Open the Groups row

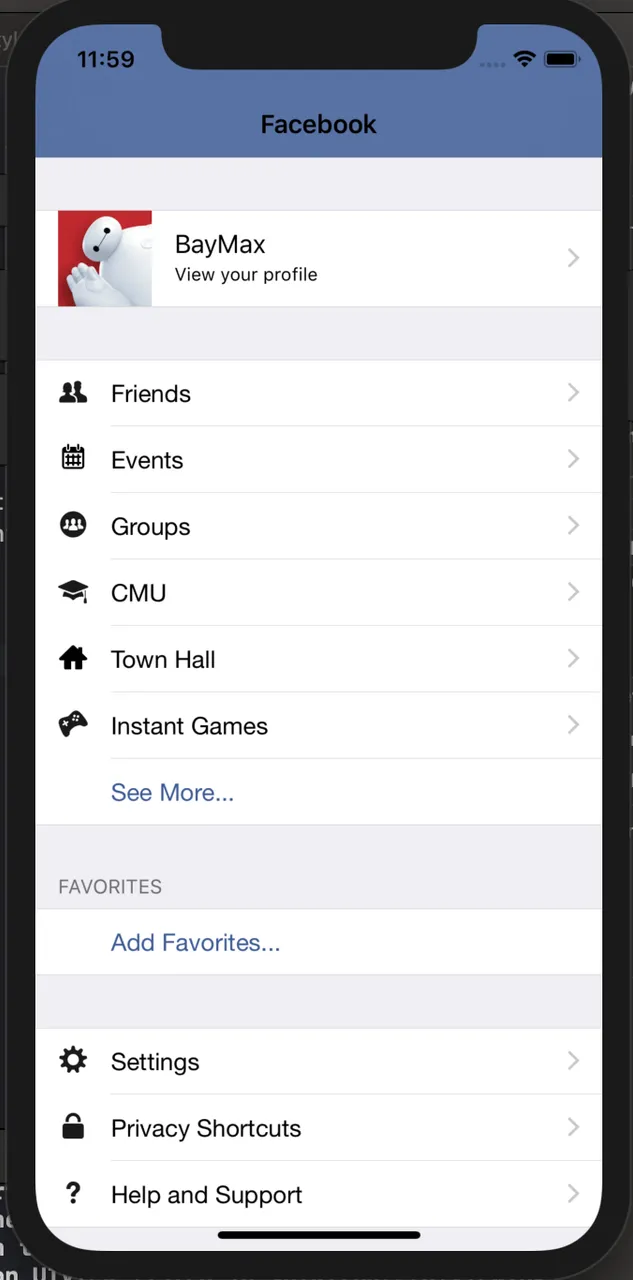coord(318,526)
